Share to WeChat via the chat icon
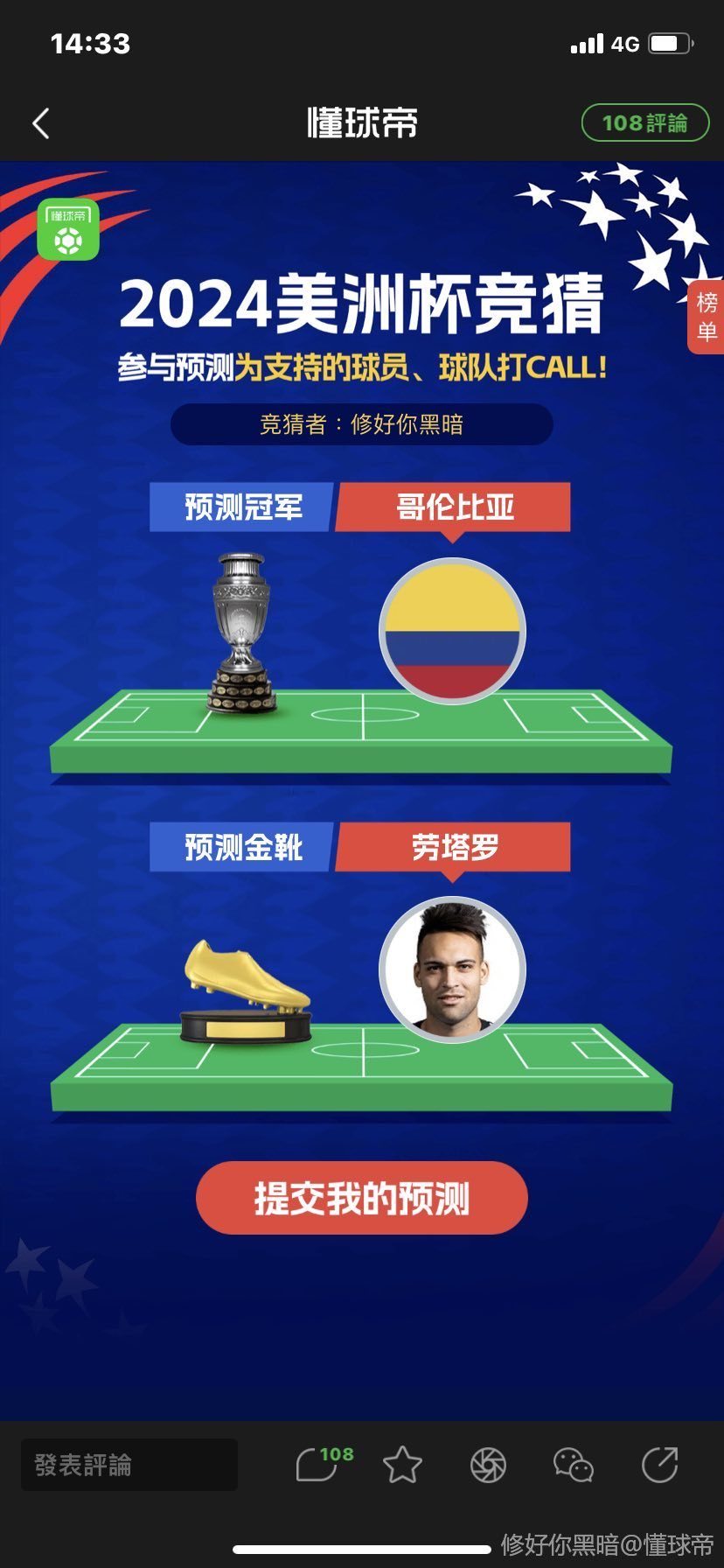Viewport: 724px width, 1568px height. (x=574, y=1465)
